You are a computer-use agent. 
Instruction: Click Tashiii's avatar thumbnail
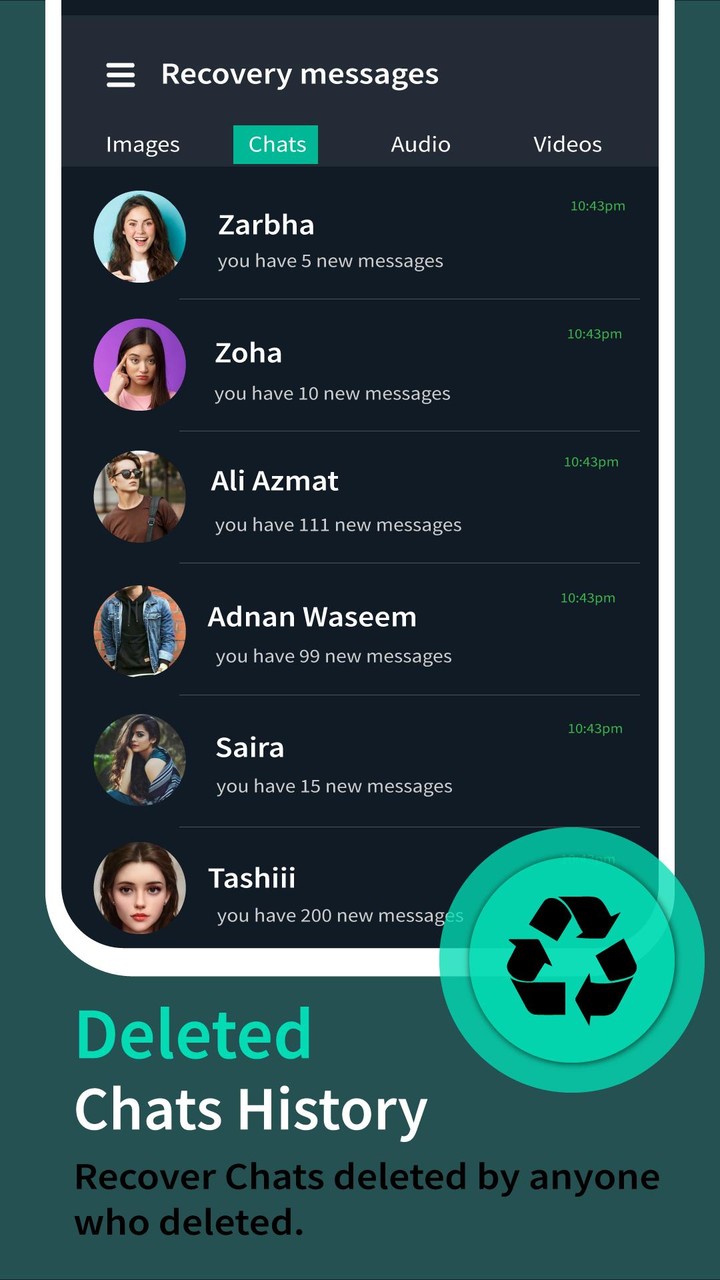click(139, 888)
